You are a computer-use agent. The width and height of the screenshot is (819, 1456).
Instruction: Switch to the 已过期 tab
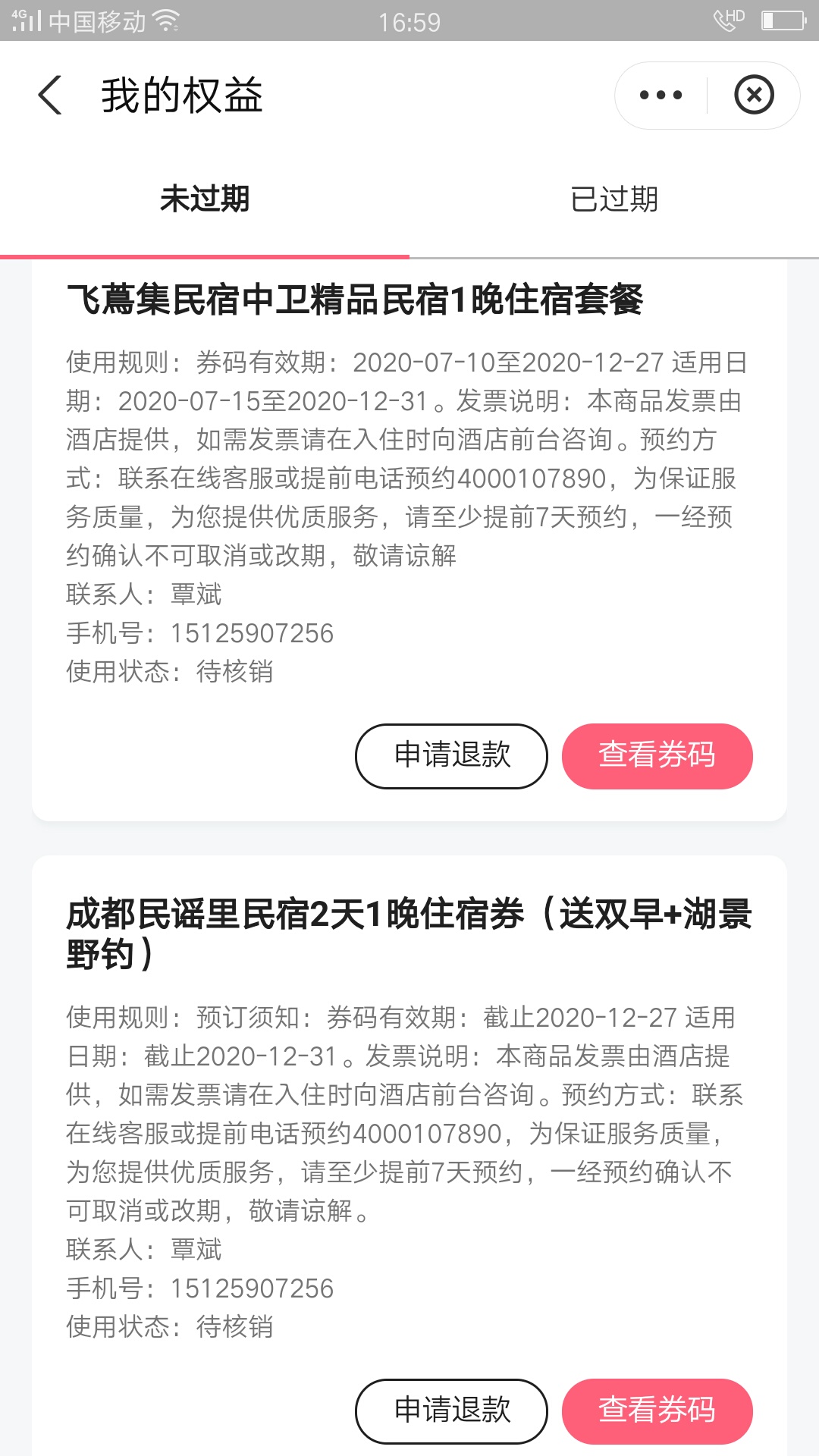point(614,199)
